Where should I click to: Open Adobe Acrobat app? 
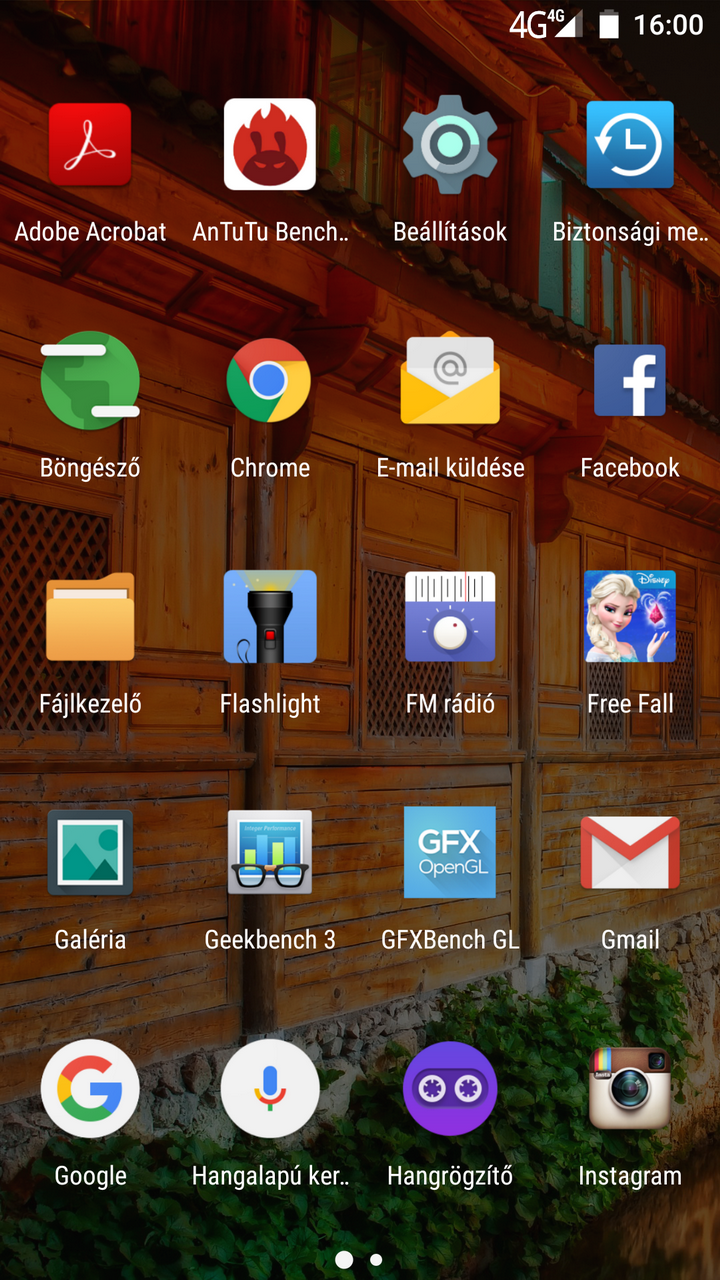[90, 145]
